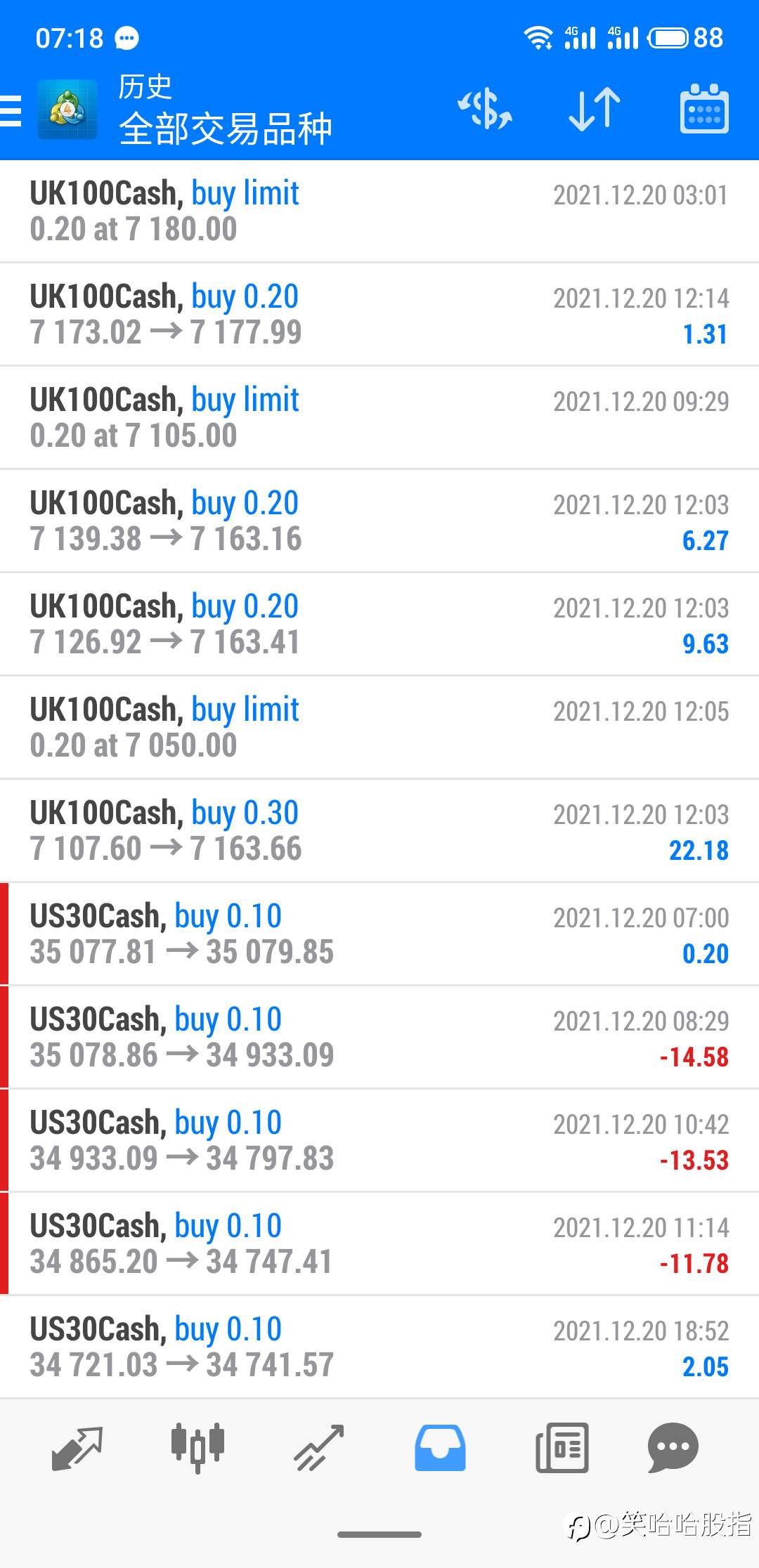Switch to the Quotes tab
Viewport: 759px width, 1568px height.
pos(77,1448)
